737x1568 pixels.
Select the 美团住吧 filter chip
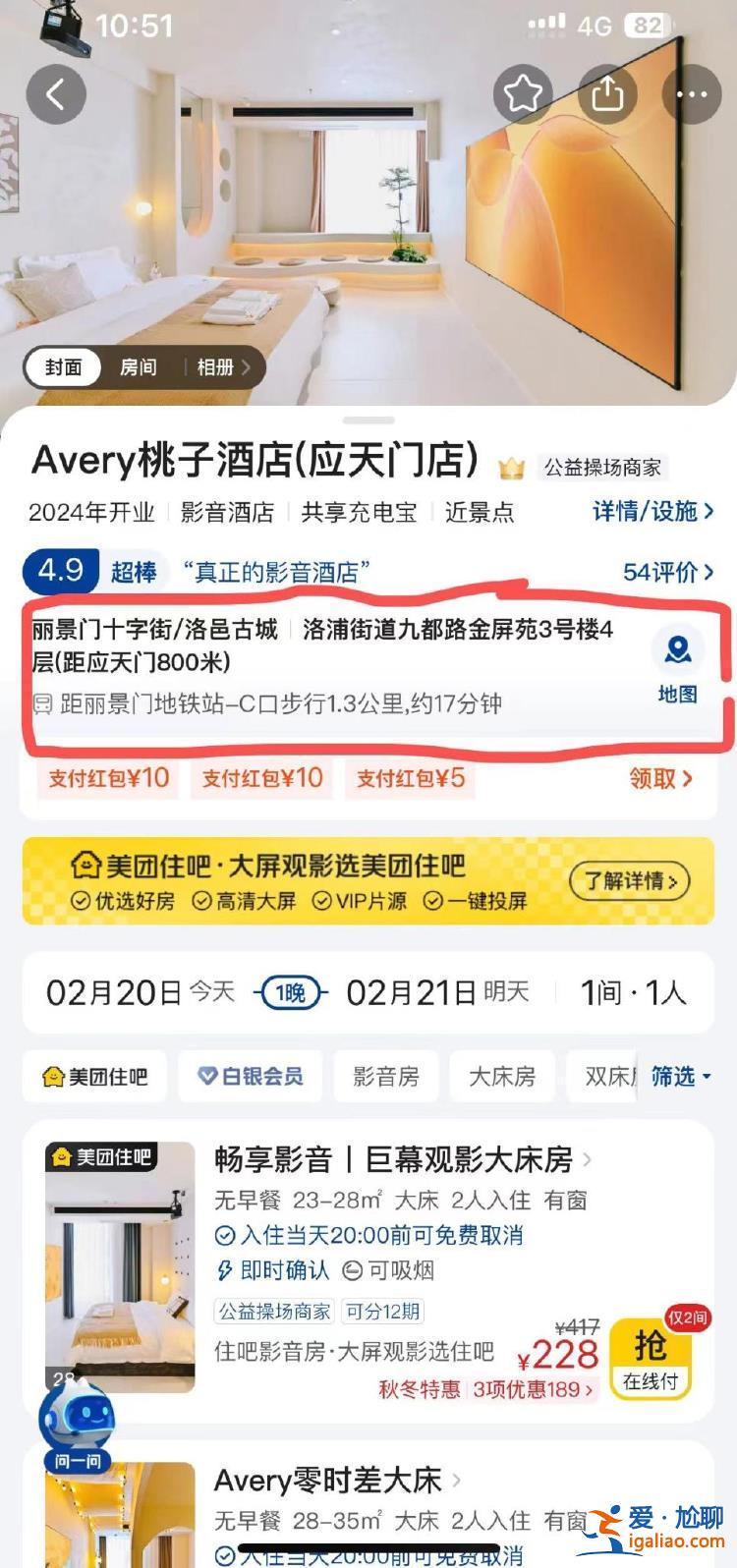tap(95, 1077)
